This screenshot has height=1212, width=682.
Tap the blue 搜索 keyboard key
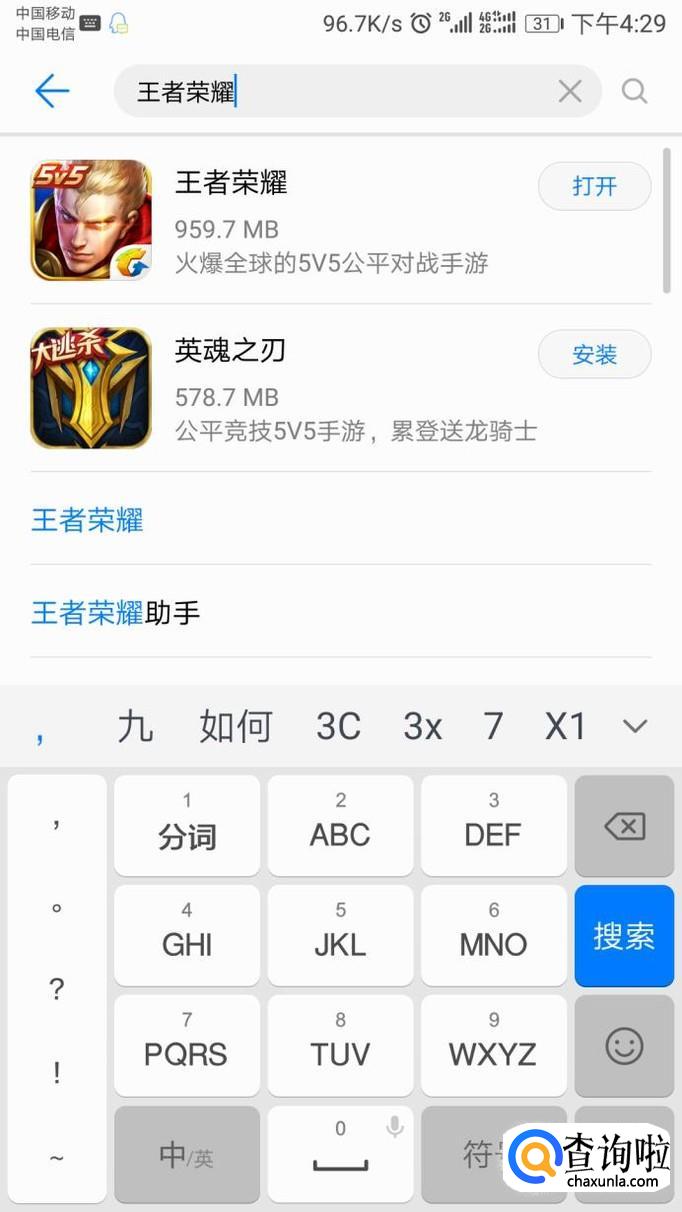click(624, 936)
